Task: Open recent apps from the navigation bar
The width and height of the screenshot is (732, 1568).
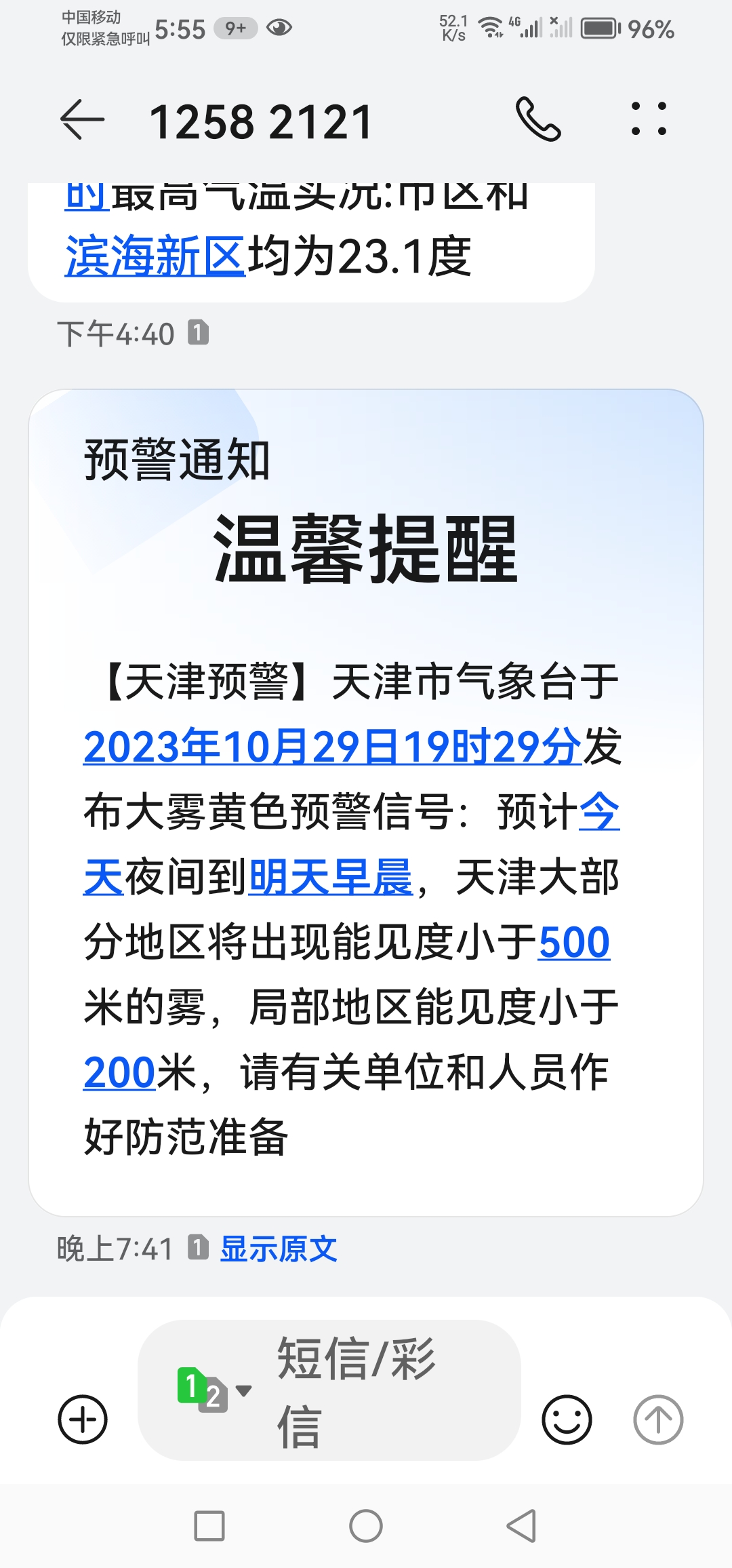Action: [209, 1526]
